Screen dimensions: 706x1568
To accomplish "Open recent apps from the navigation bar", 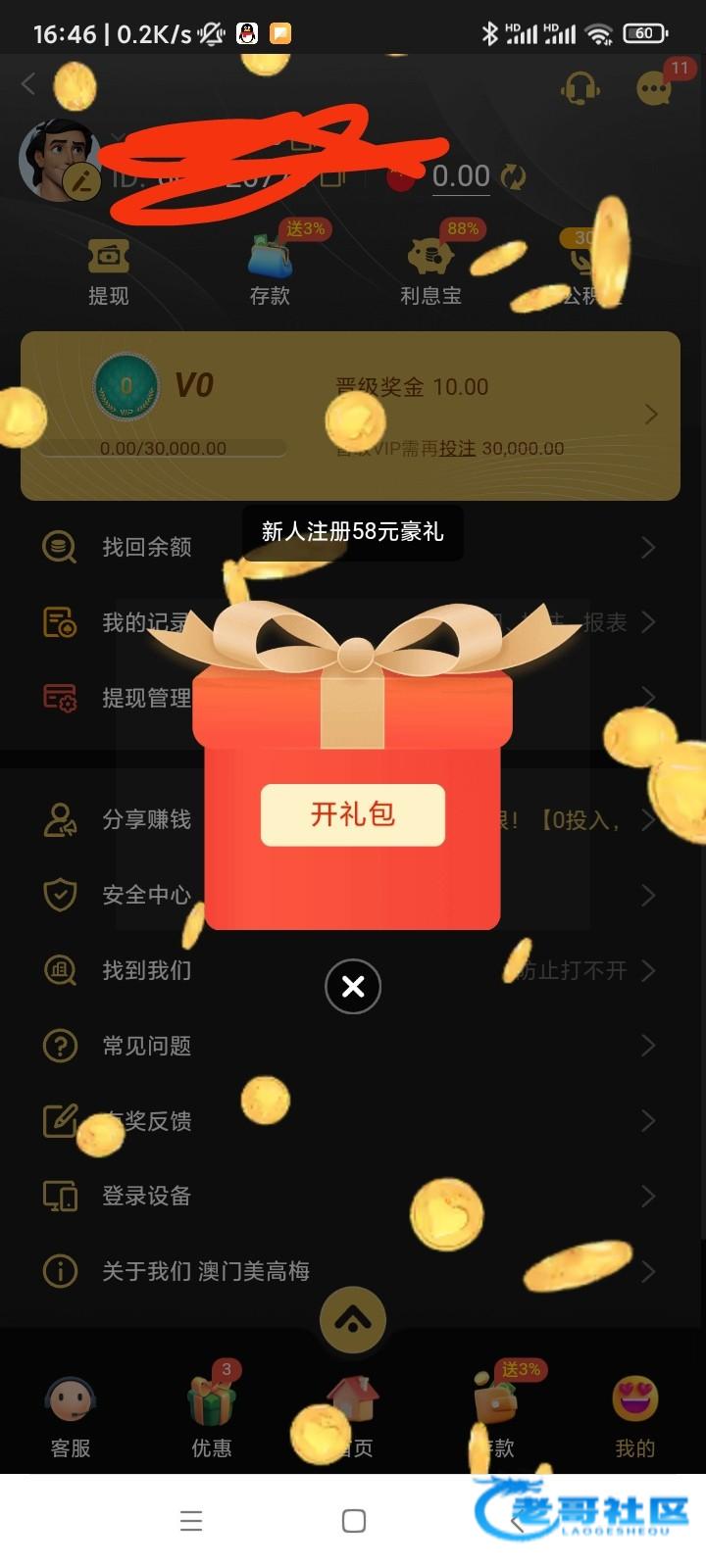I will pyautogui.click(x=191, y=1521).
